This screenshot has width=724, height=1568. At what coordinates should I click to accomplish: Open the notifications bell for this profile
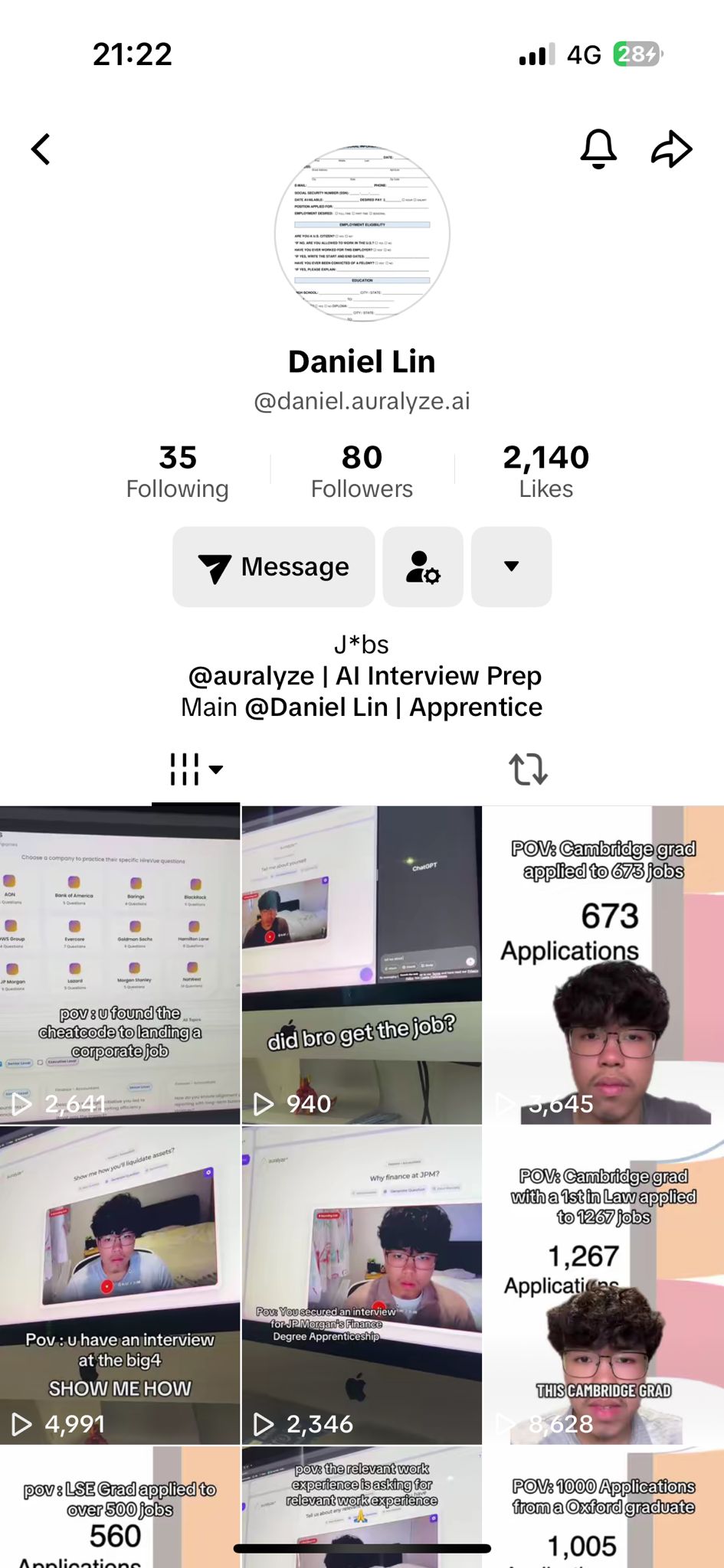(x=598, y=149)
